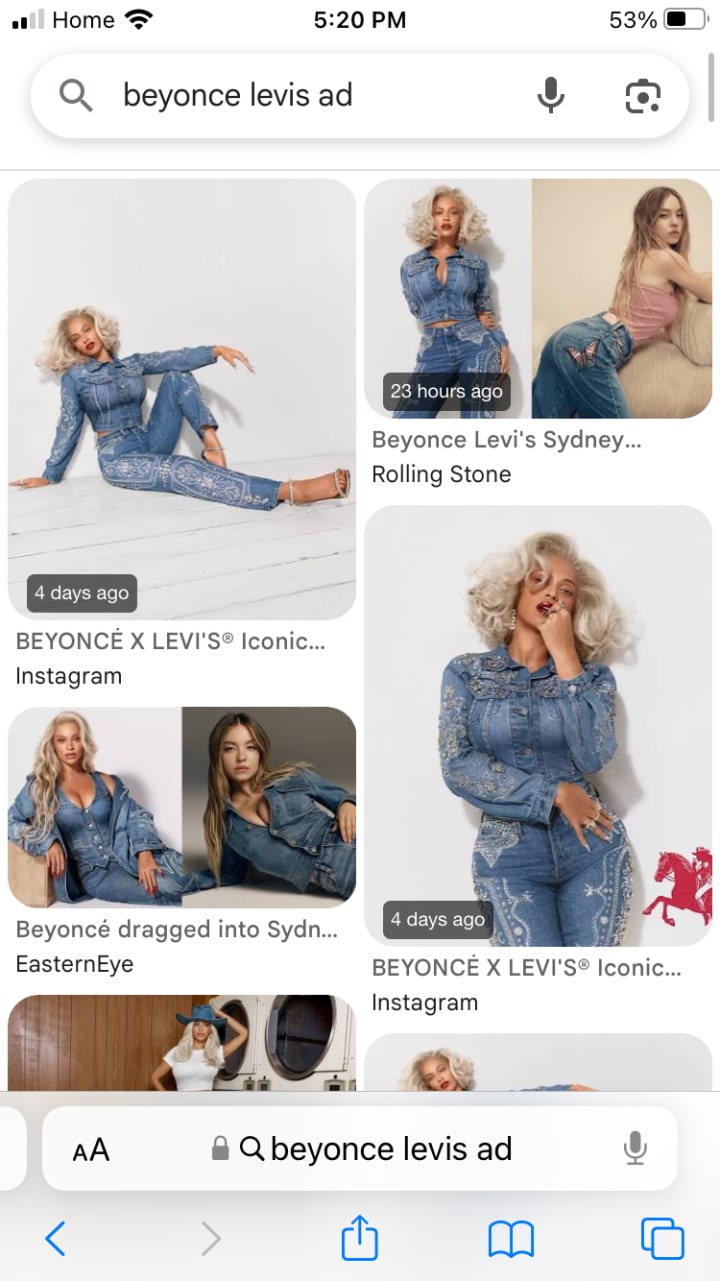Tap the Google search box with query

(x=300, y=96)
